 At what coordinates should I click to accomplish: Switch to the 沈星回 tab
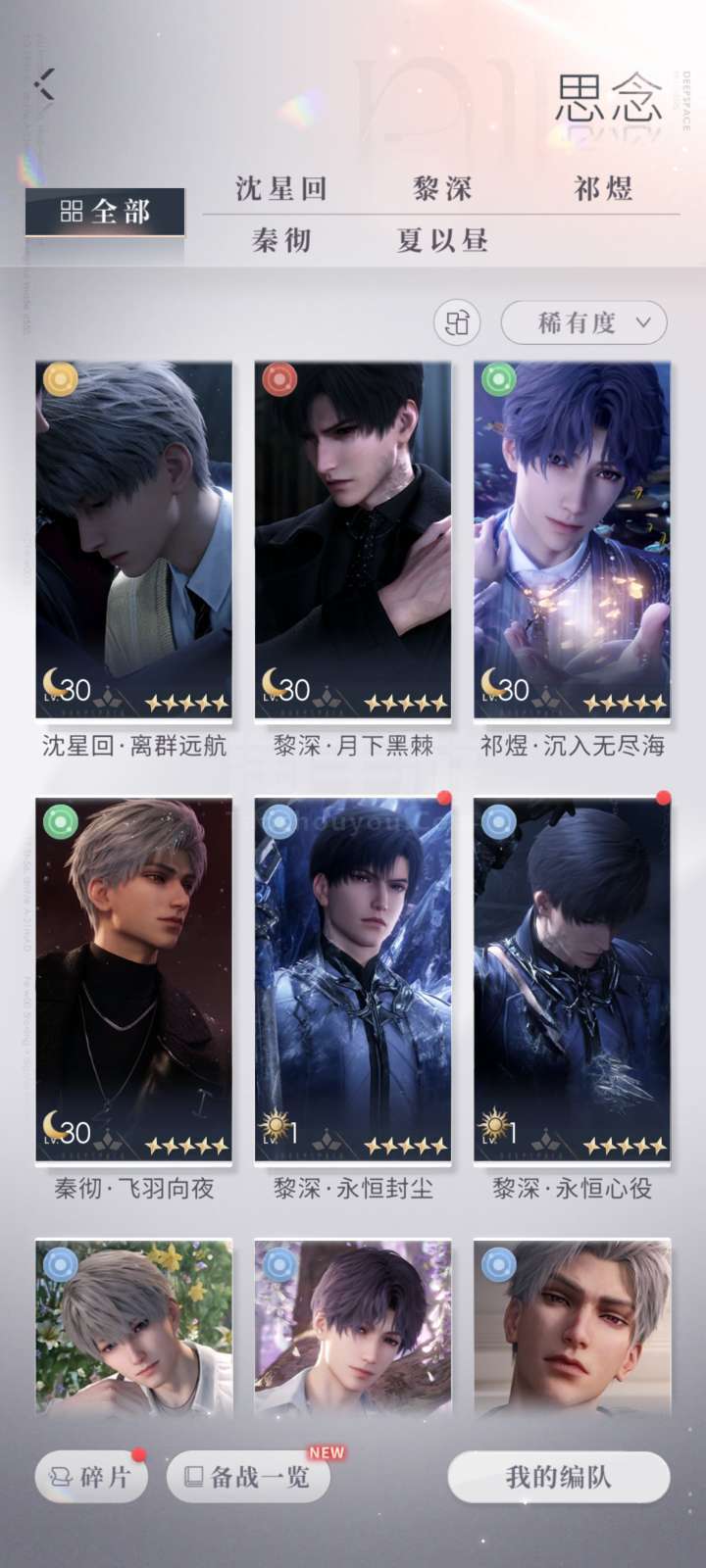tap(281, 188)
